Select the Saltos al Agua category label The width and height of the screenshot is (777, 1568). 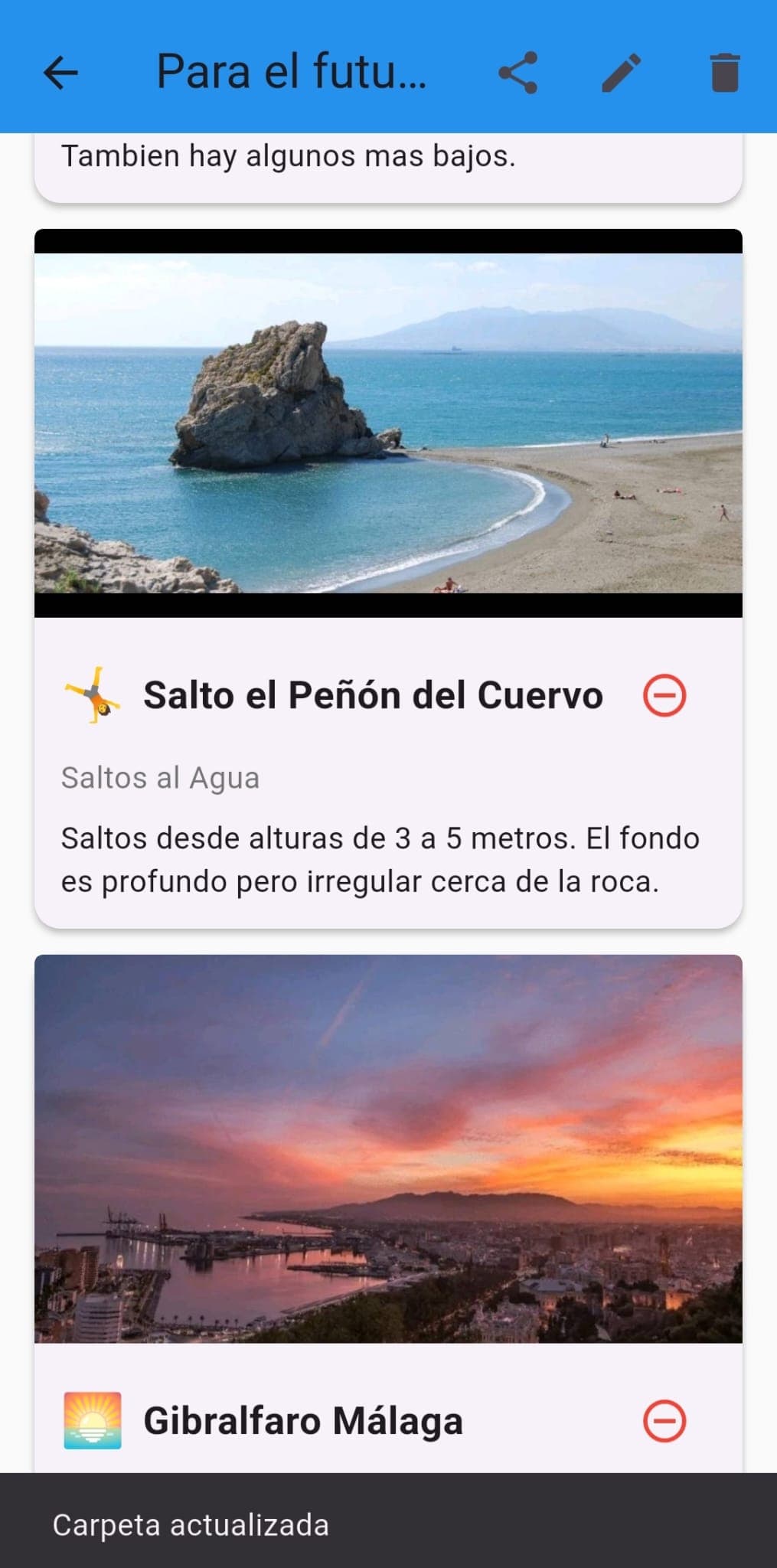point(161,777)
